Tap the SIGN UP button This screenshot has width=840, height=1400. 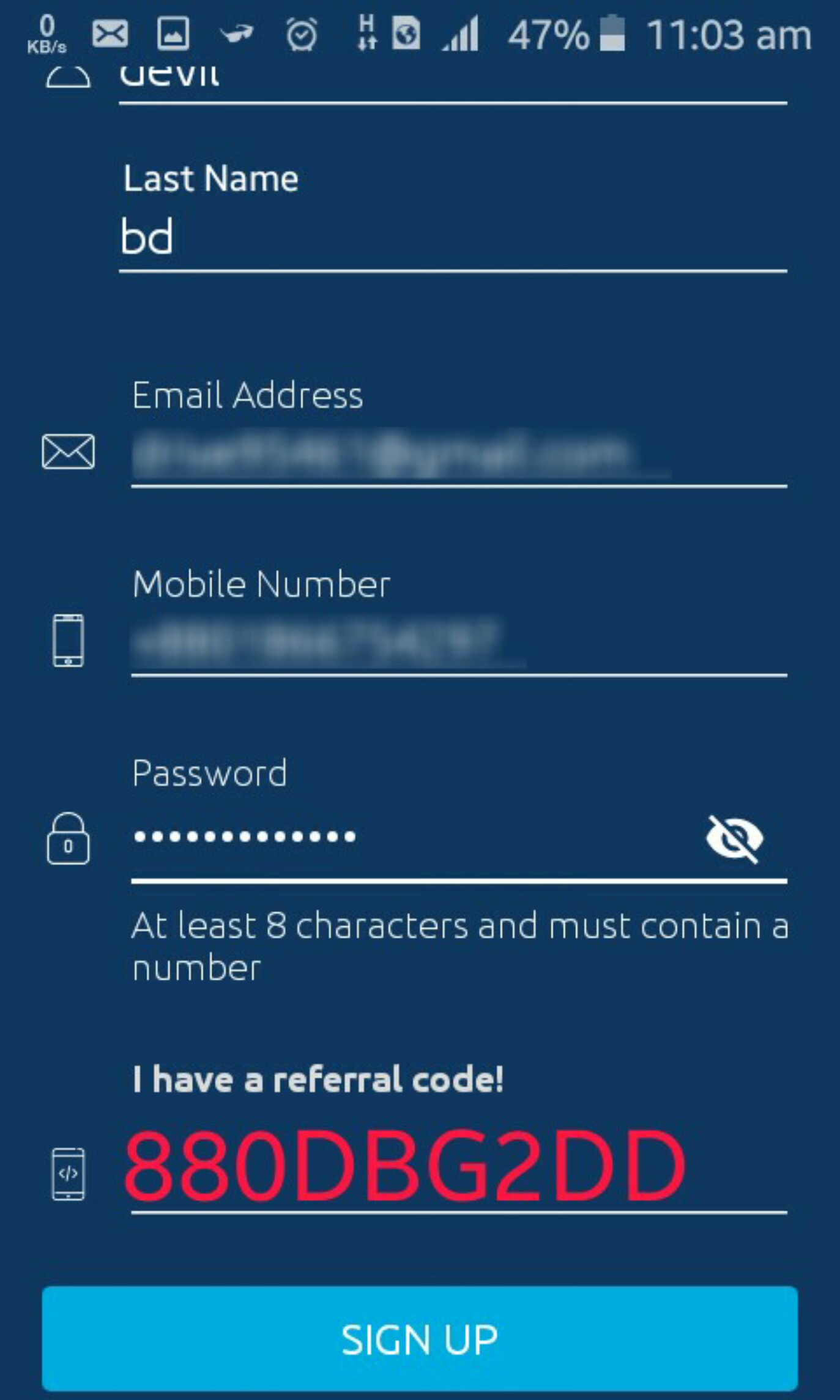420,1339
